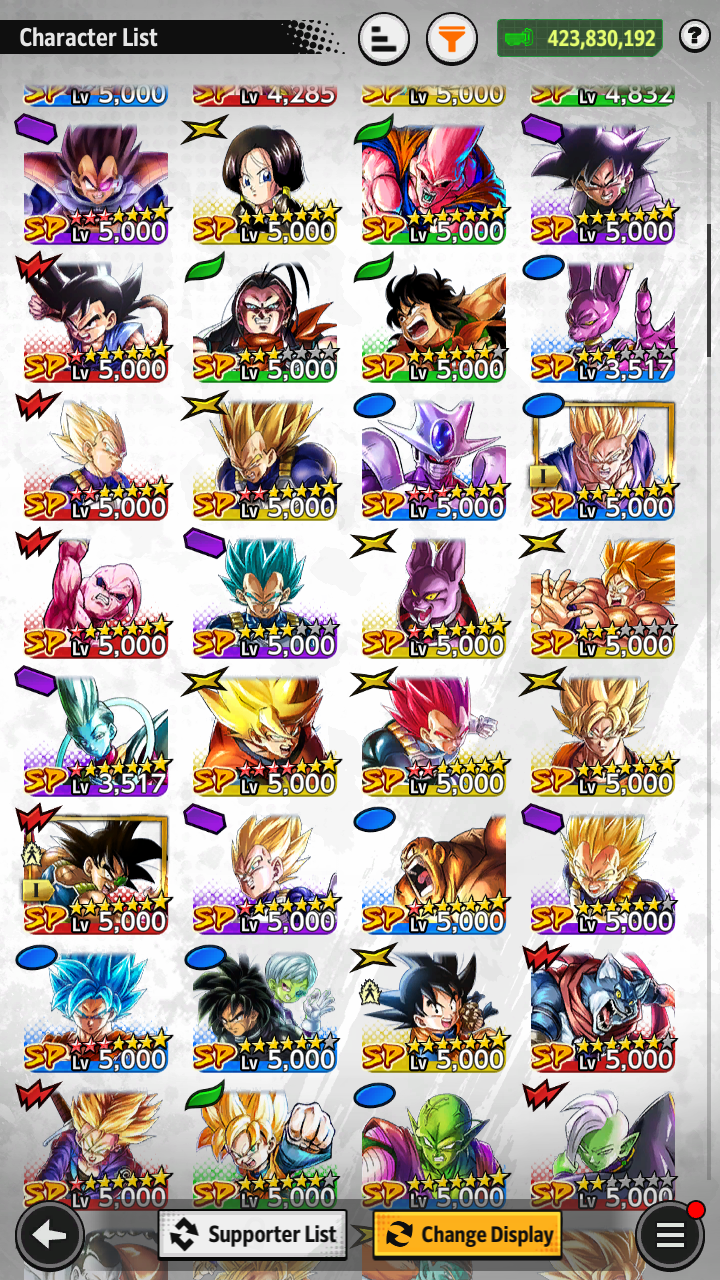Select the blue Beerus card at Lv 3,517
This screenshot has width=720, height=1280.
603,321
